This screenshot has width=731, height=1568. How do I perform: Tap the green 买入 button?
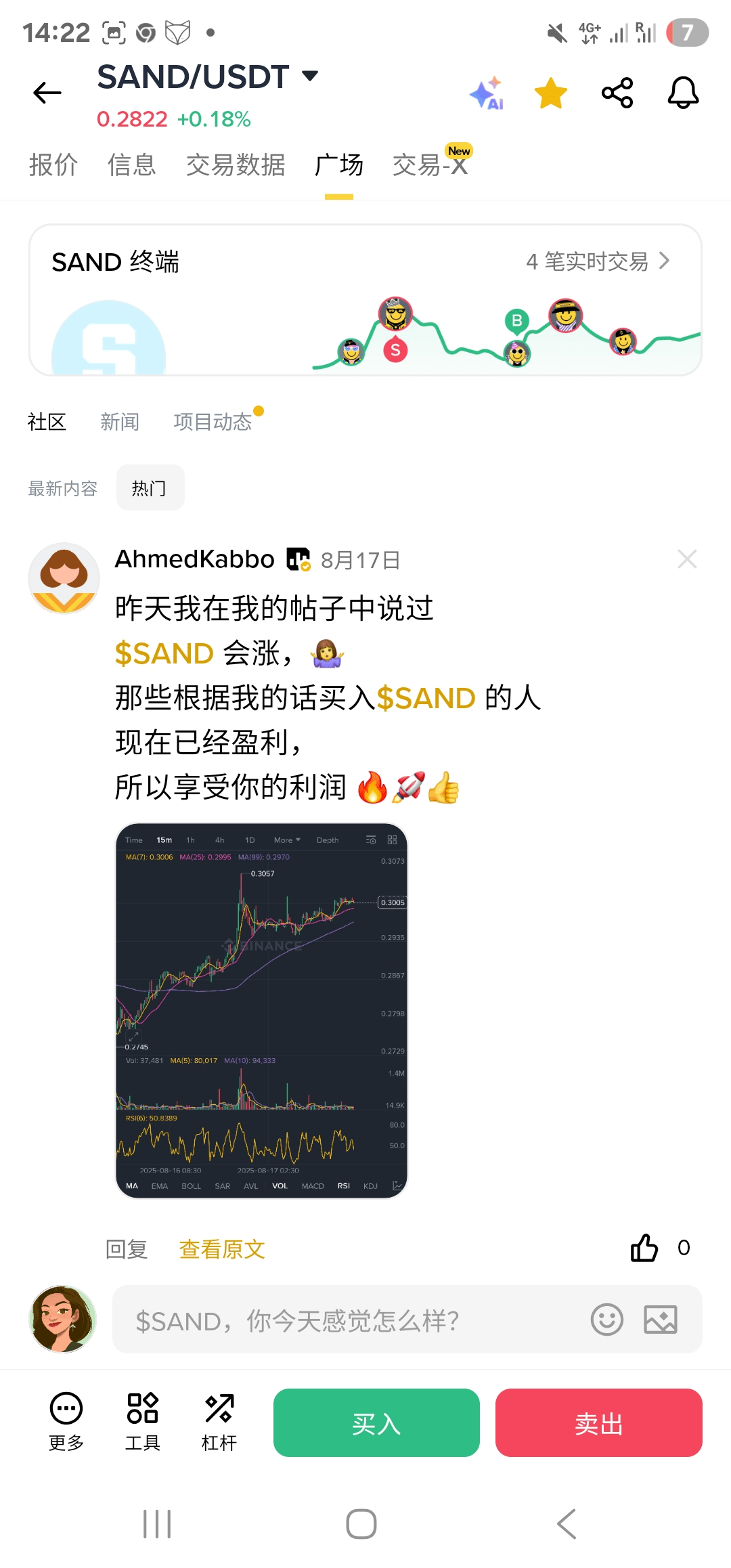tap(376, 1422)
